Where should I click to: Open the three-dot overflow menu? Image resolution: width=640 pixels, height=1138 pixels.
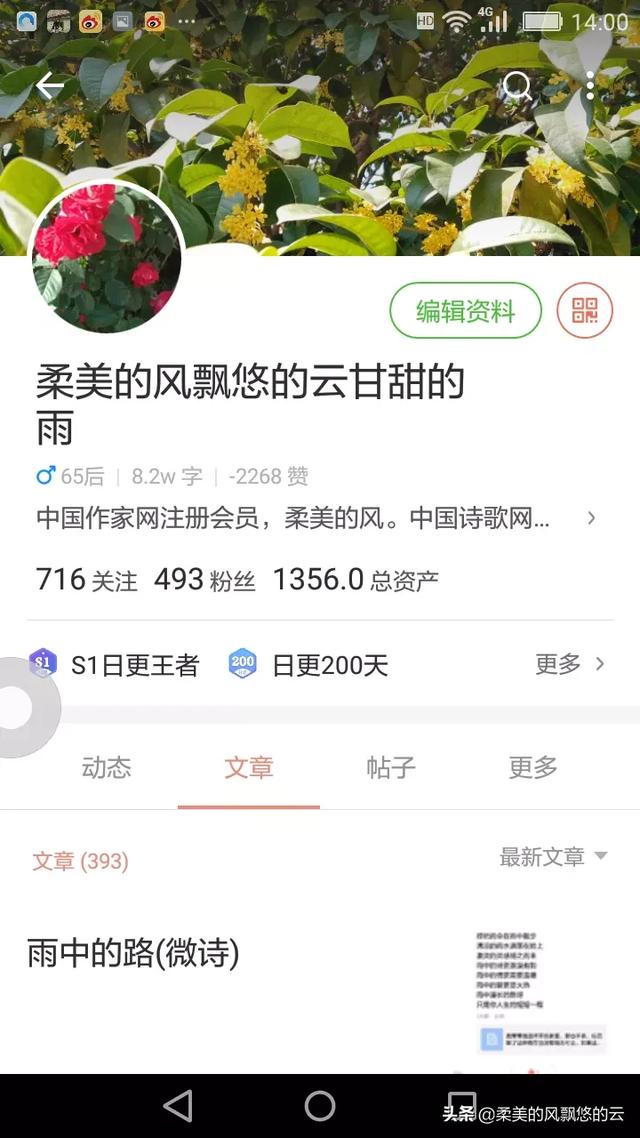tap(590, 87)
